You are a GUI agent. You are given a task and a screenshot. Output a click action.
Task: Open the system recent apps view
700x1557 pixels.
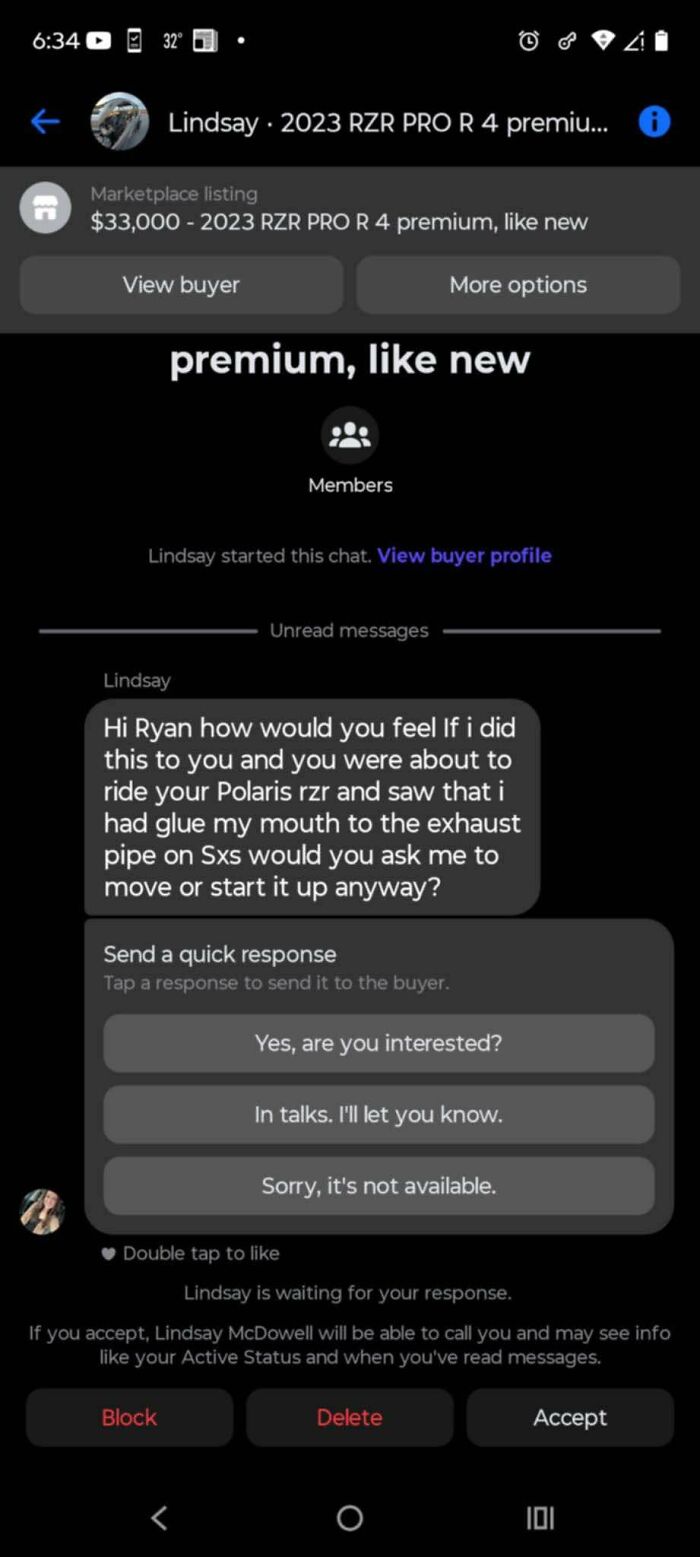540,1518
